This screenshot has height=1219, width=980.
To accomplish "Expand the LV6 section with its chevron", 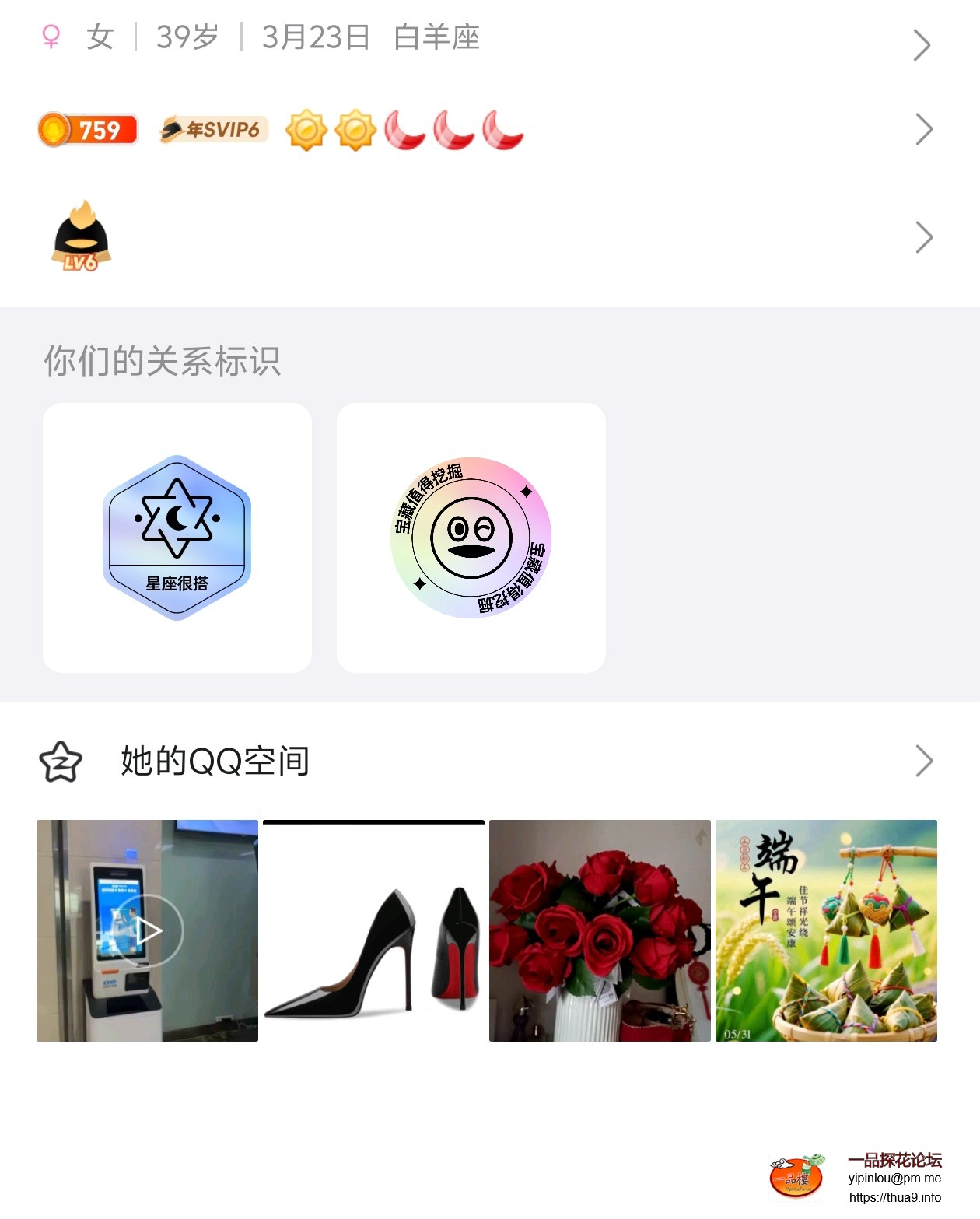I will [x=922, y=236].
